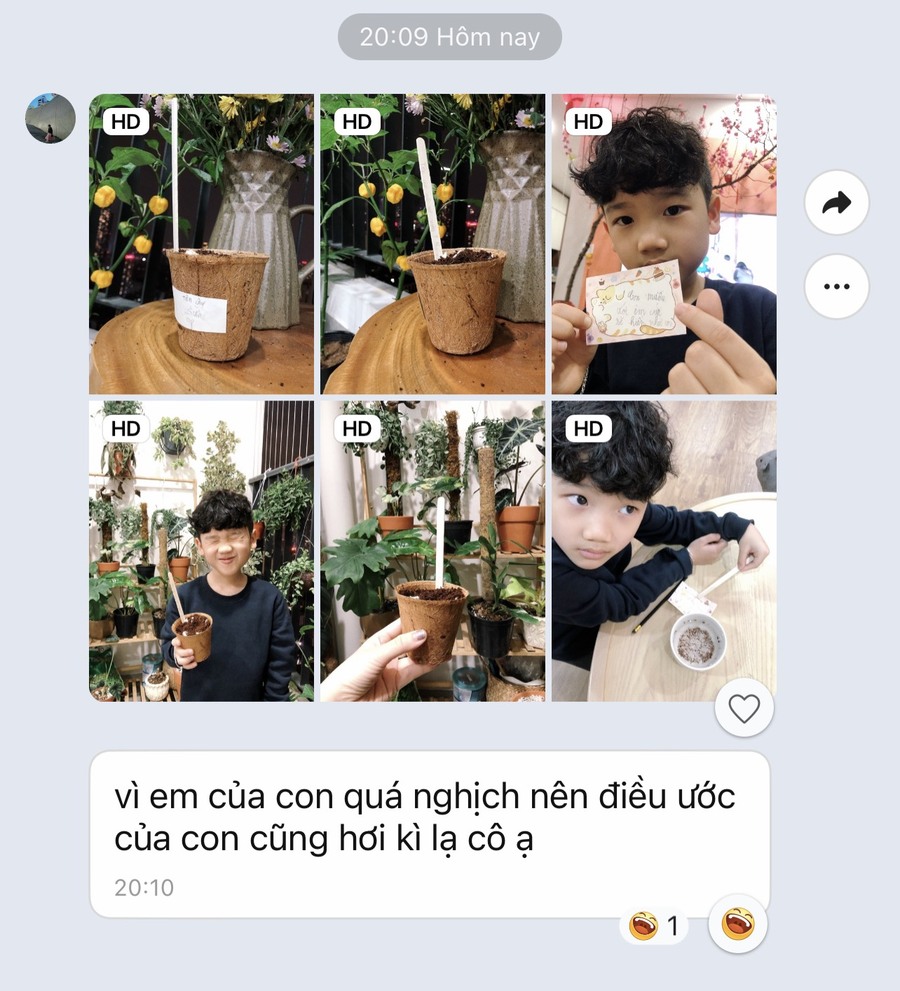The width and height of the screenshot is (900, 991).
Task: Open photo of unlabeled pot beside the vase
Action: (432, 244)
